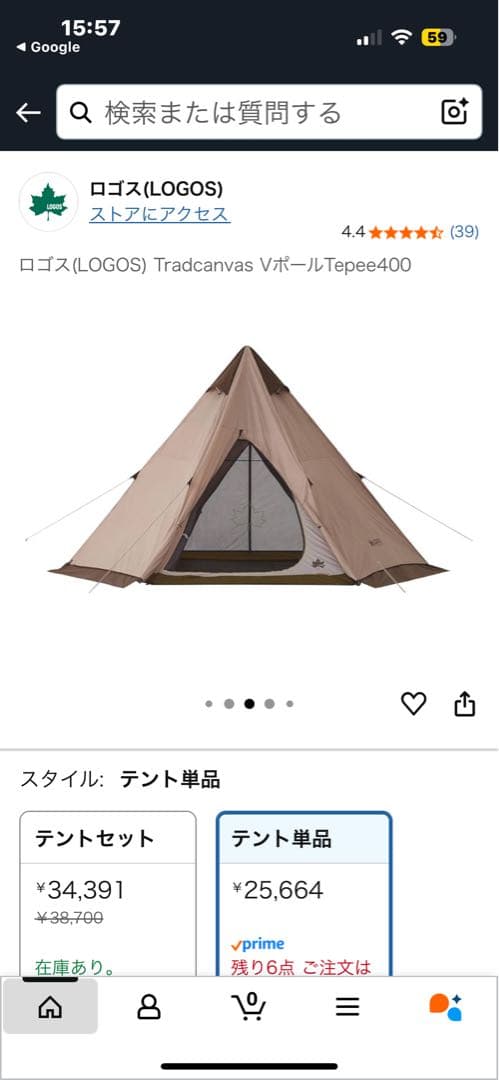This screenshot has width=499, height=1080.
Task: Open the account profile tab
Action: pyautogui.click(x=149, y=1008)
